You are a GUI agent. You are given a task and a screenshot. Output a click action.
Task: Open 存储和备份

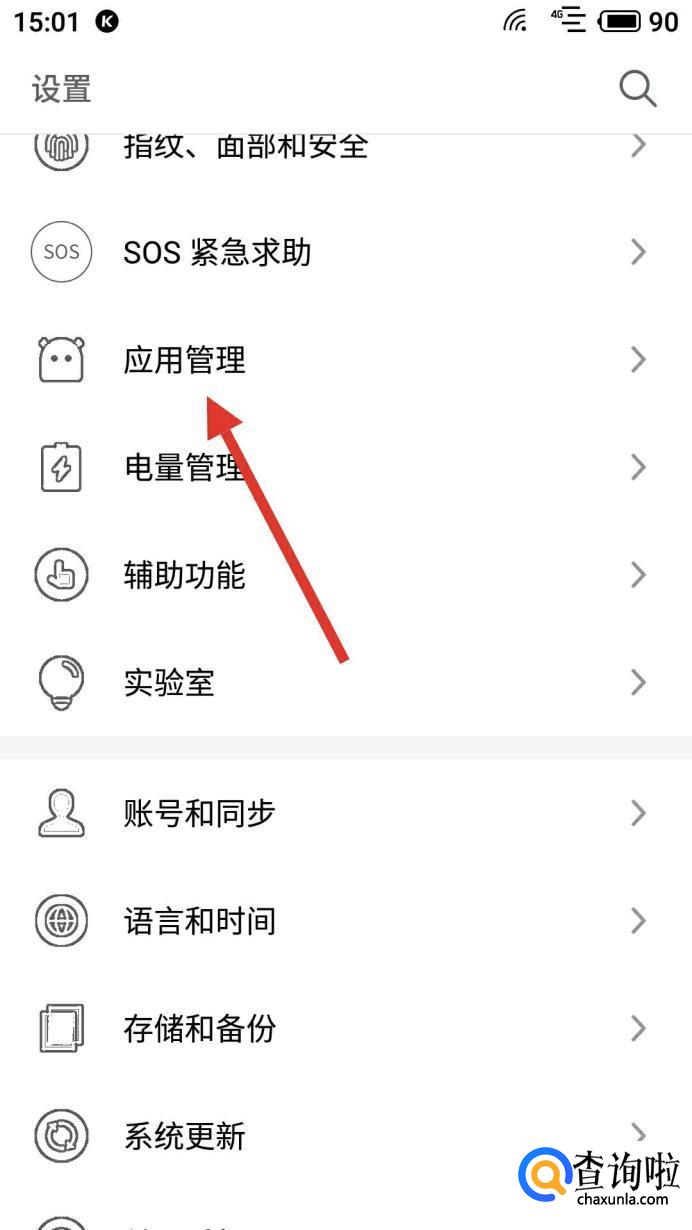[346, 1029]
